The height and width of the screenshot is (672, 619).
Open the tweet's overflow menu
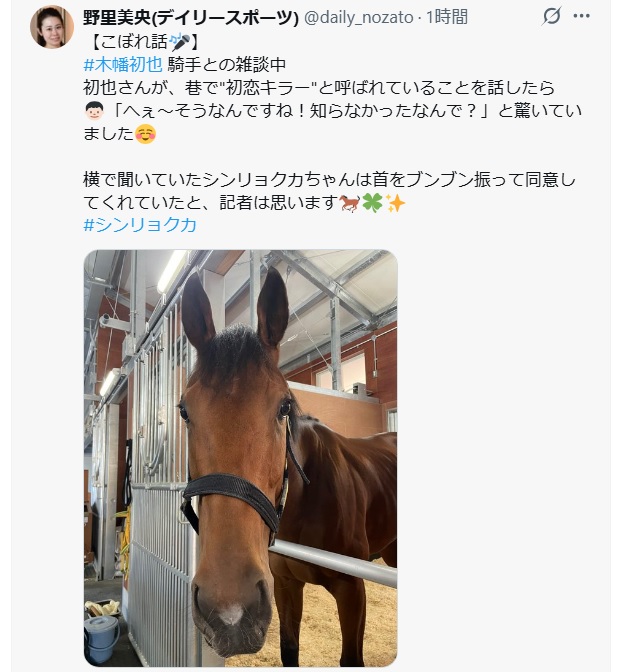click(x=582, y=17)
